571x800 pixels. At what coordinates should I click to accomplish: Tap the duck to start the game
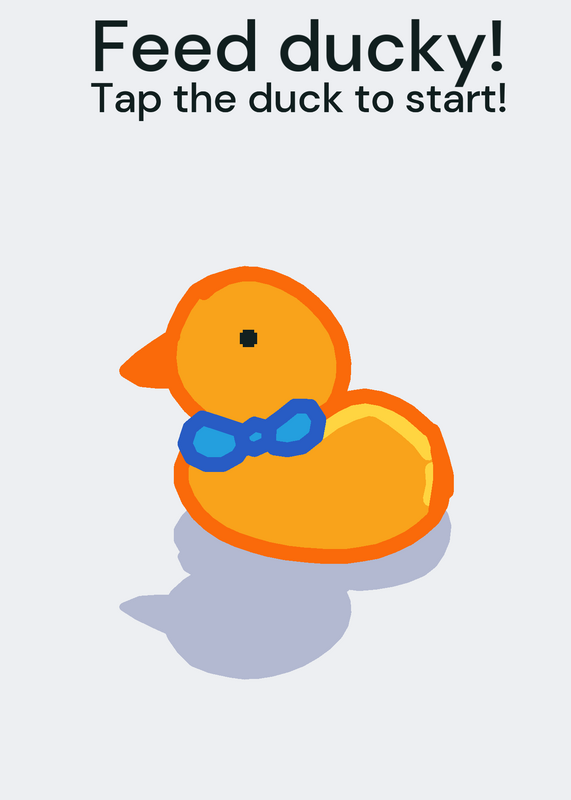click(x=286, y=415)
